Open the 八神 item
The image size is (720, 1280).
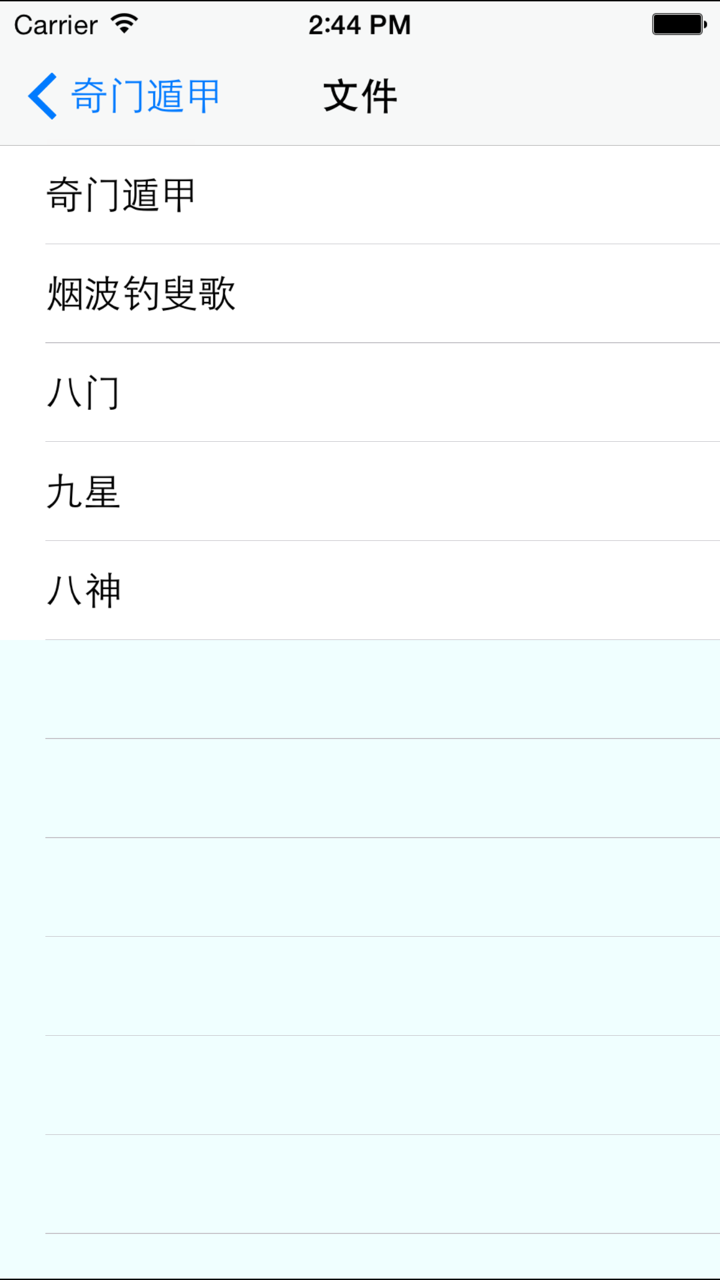[84, 589]
